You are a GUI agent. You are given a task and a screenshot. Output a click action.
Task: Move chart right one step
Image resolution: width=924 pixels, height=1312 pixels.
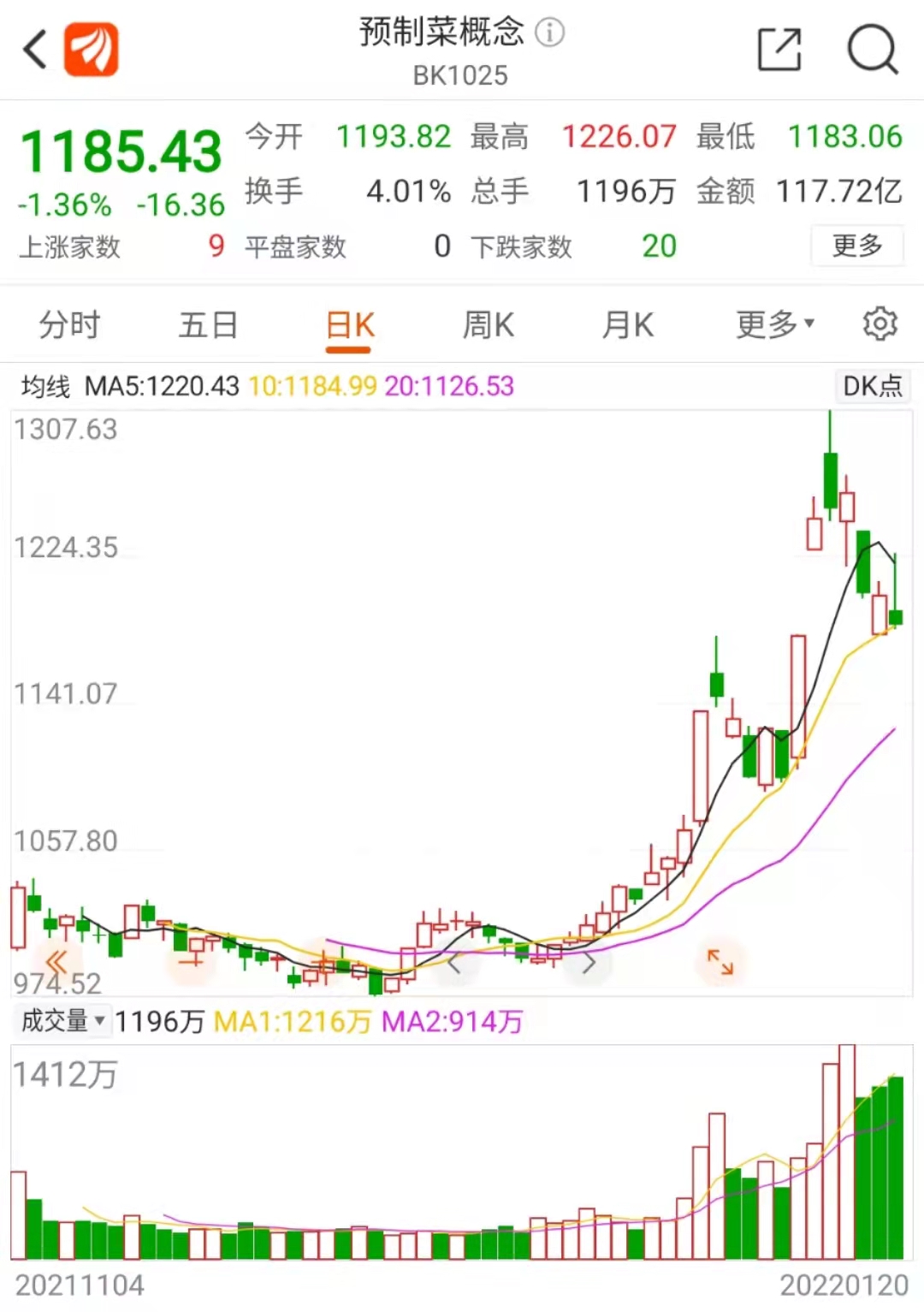(589, 964)
